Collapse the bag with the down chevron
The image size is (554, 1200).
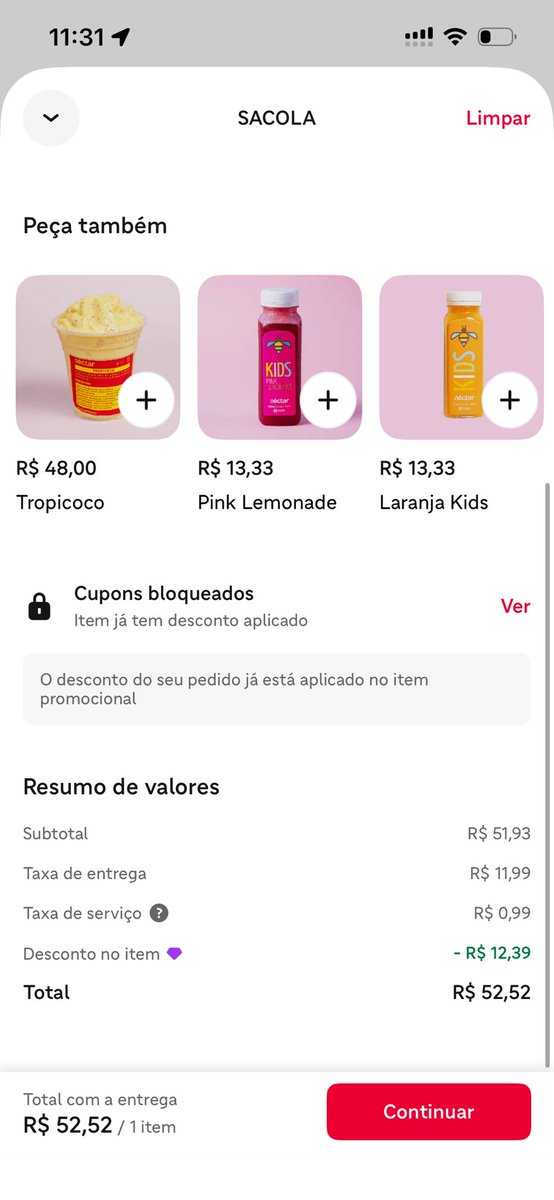pos(51,118)
